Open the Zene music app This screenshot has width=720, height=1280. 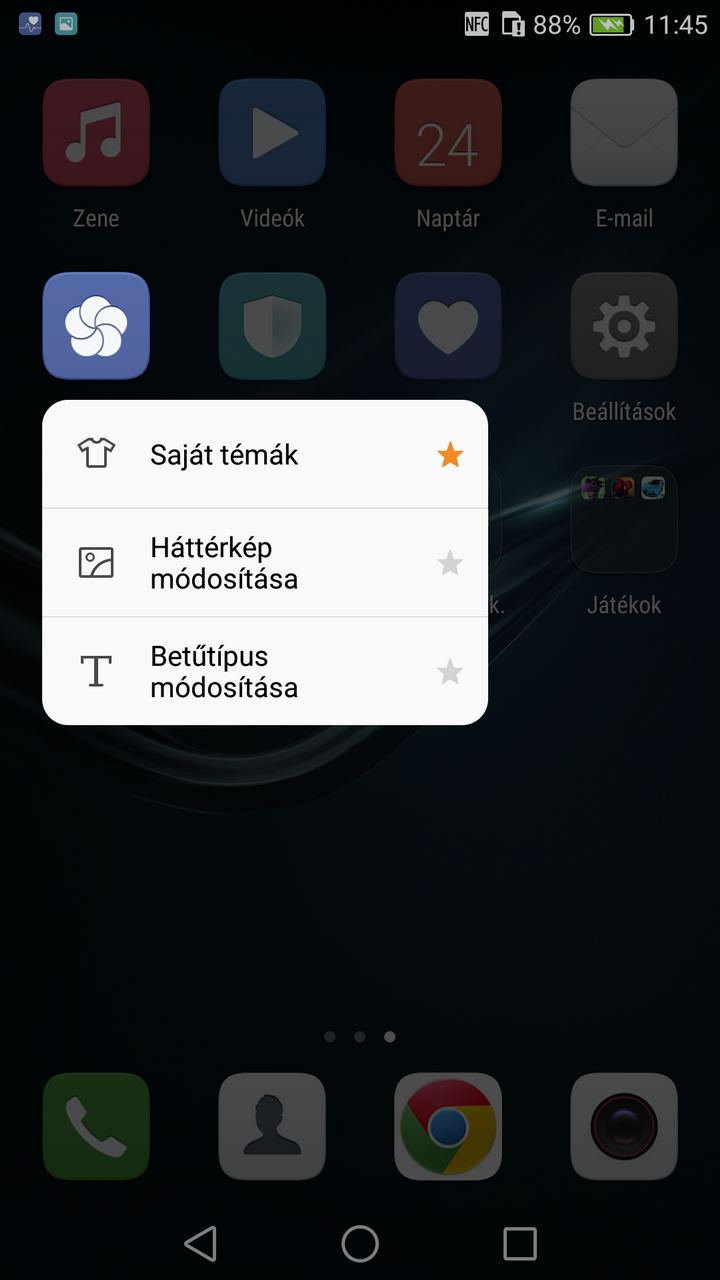(x=96, y=133)
